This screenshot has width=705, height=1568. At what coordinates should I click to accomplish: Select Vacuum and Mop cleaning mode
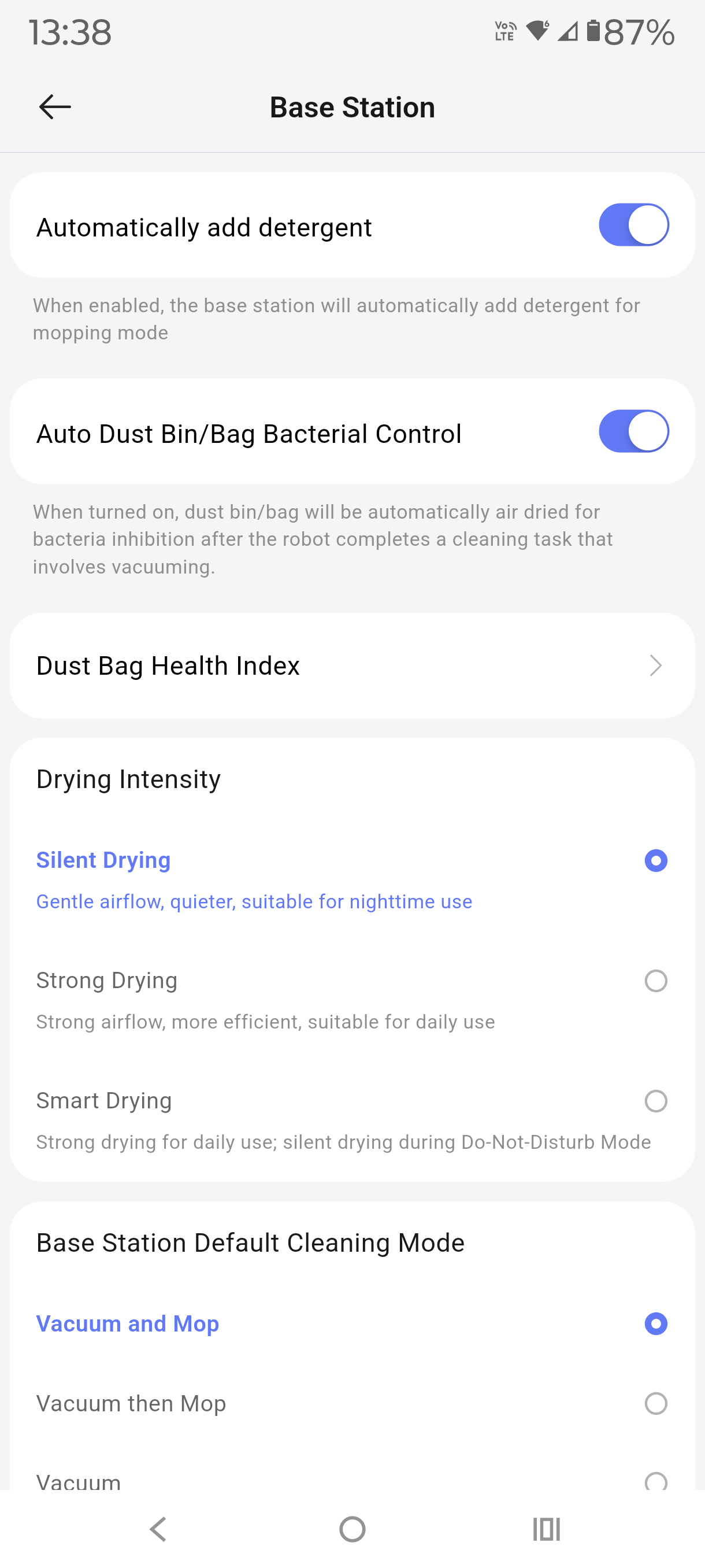(655, 1324)
